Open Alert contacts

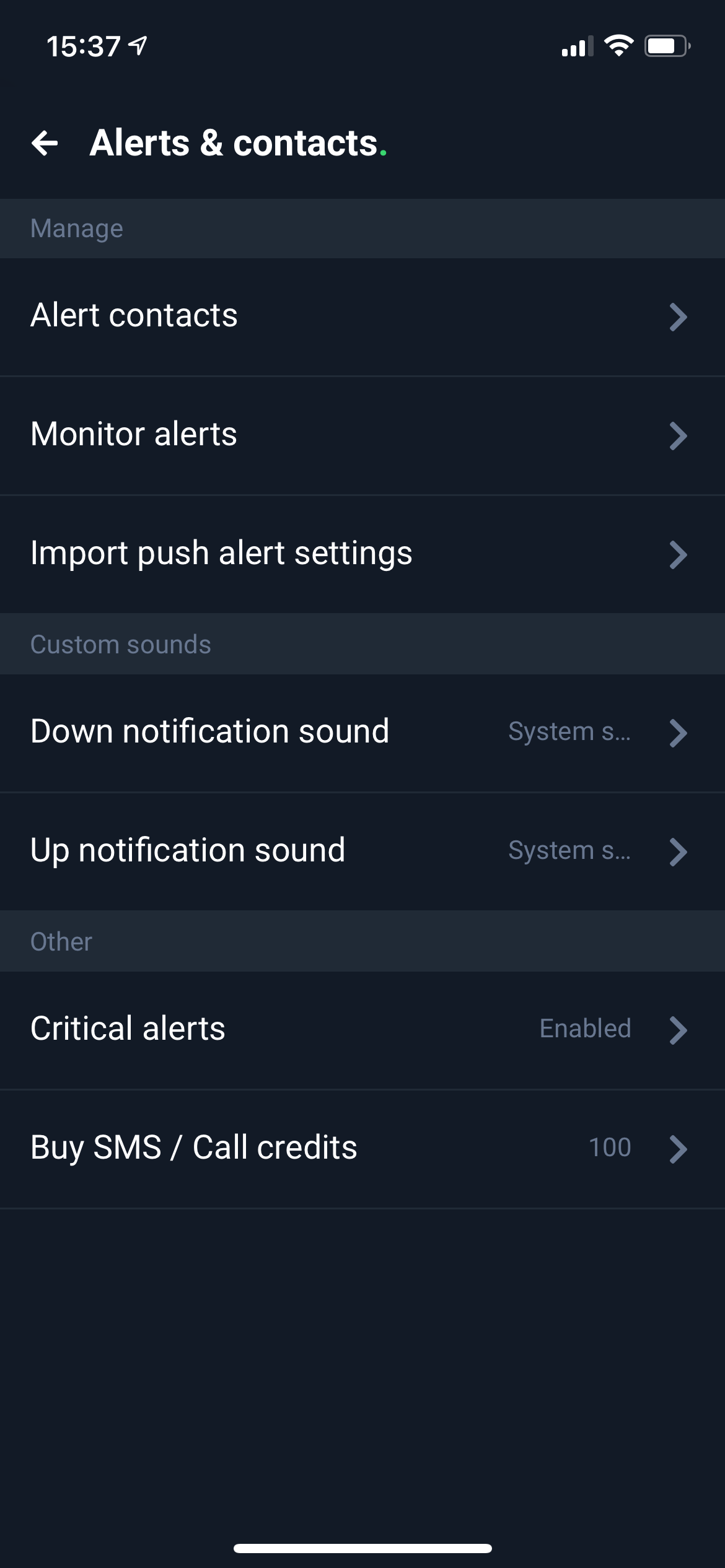point(362,316)
